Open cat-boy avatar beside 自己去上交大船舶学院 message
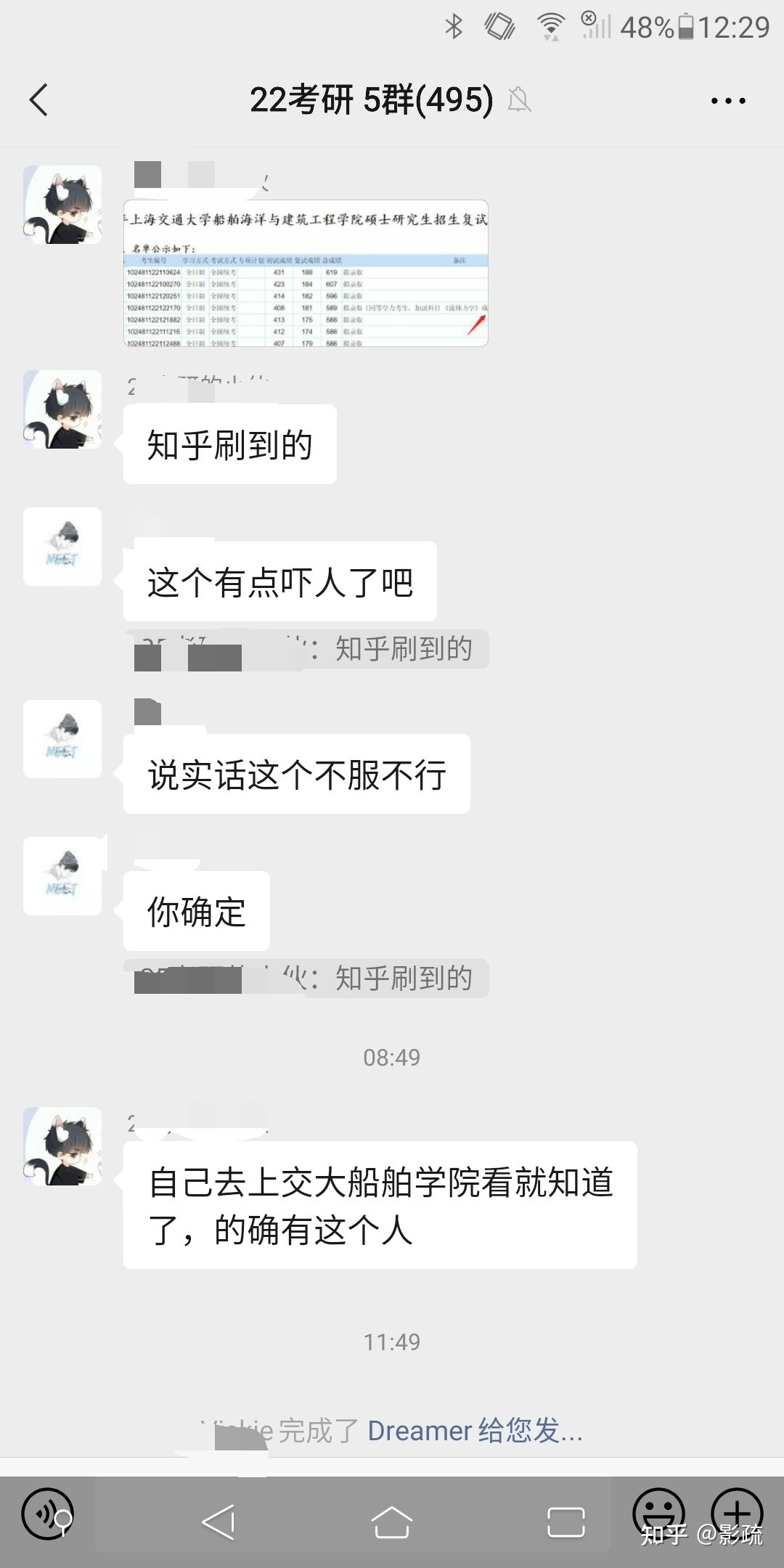This screenshot has height=1568, width=784. 62,1146
